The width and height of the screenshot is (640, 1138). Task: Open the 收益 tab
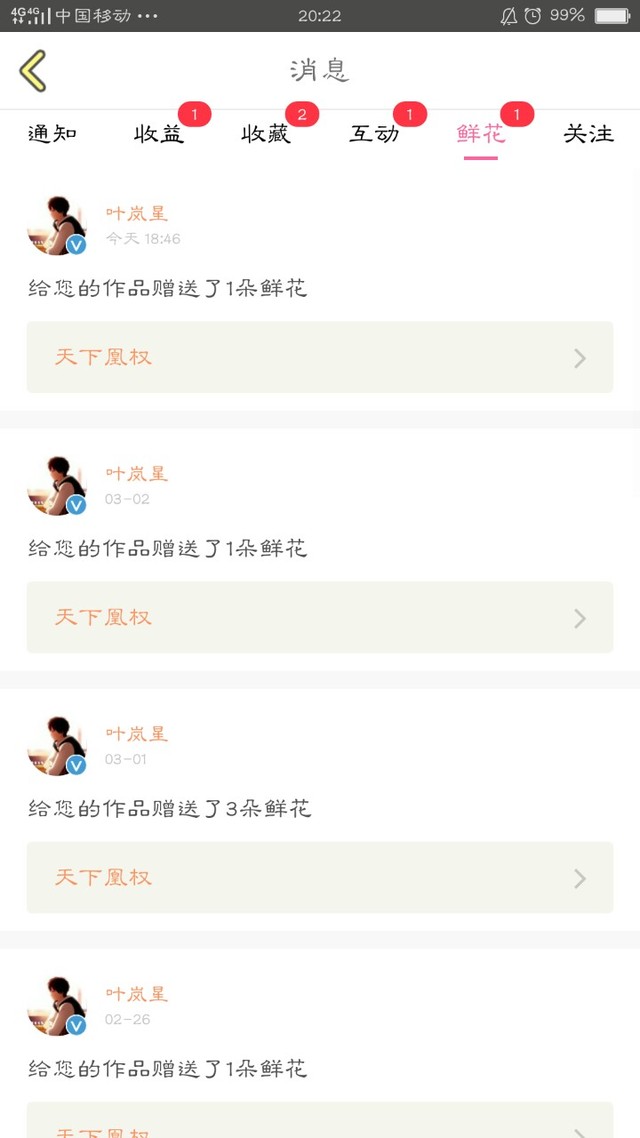pos(160,134)
